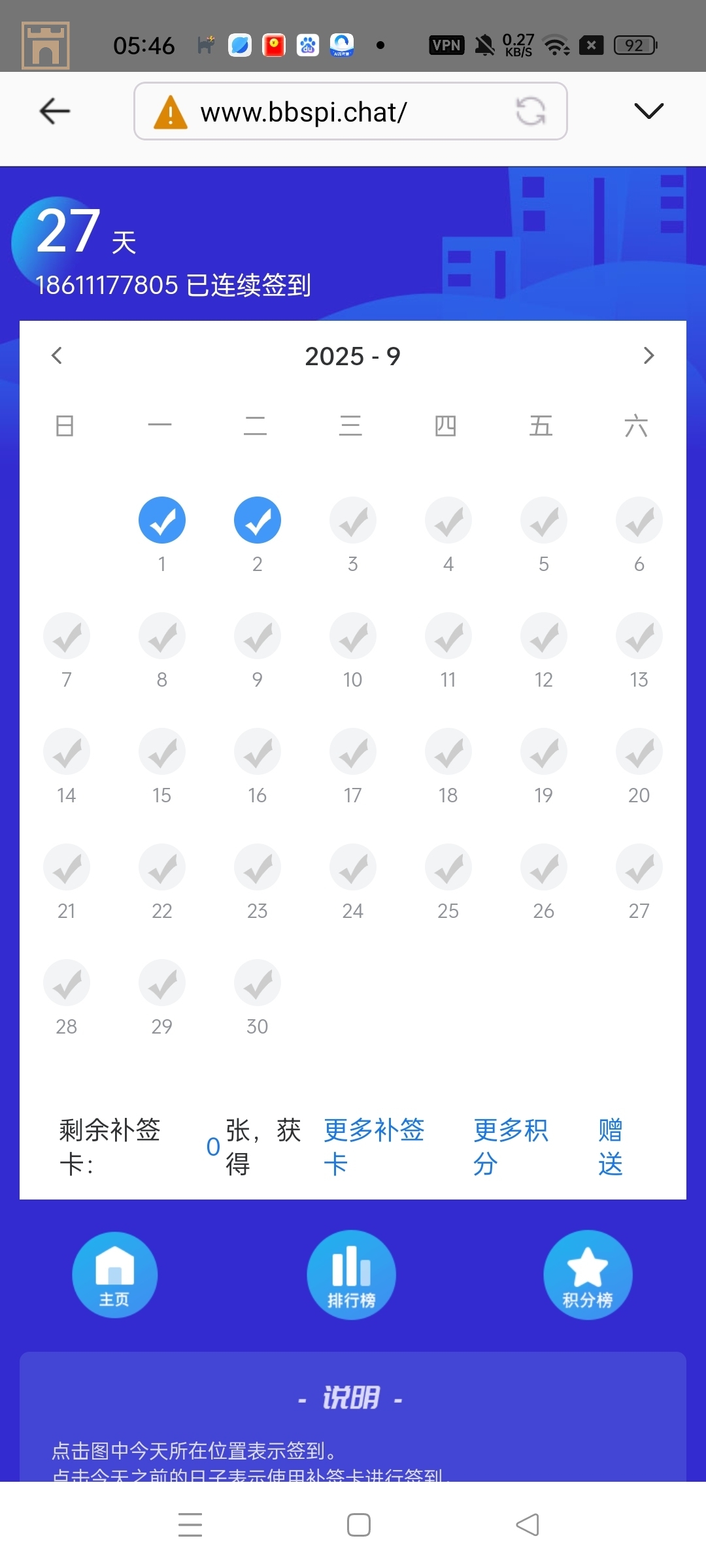
Task: Open recent apps from the navigation bar
Action: (190, 1525)
